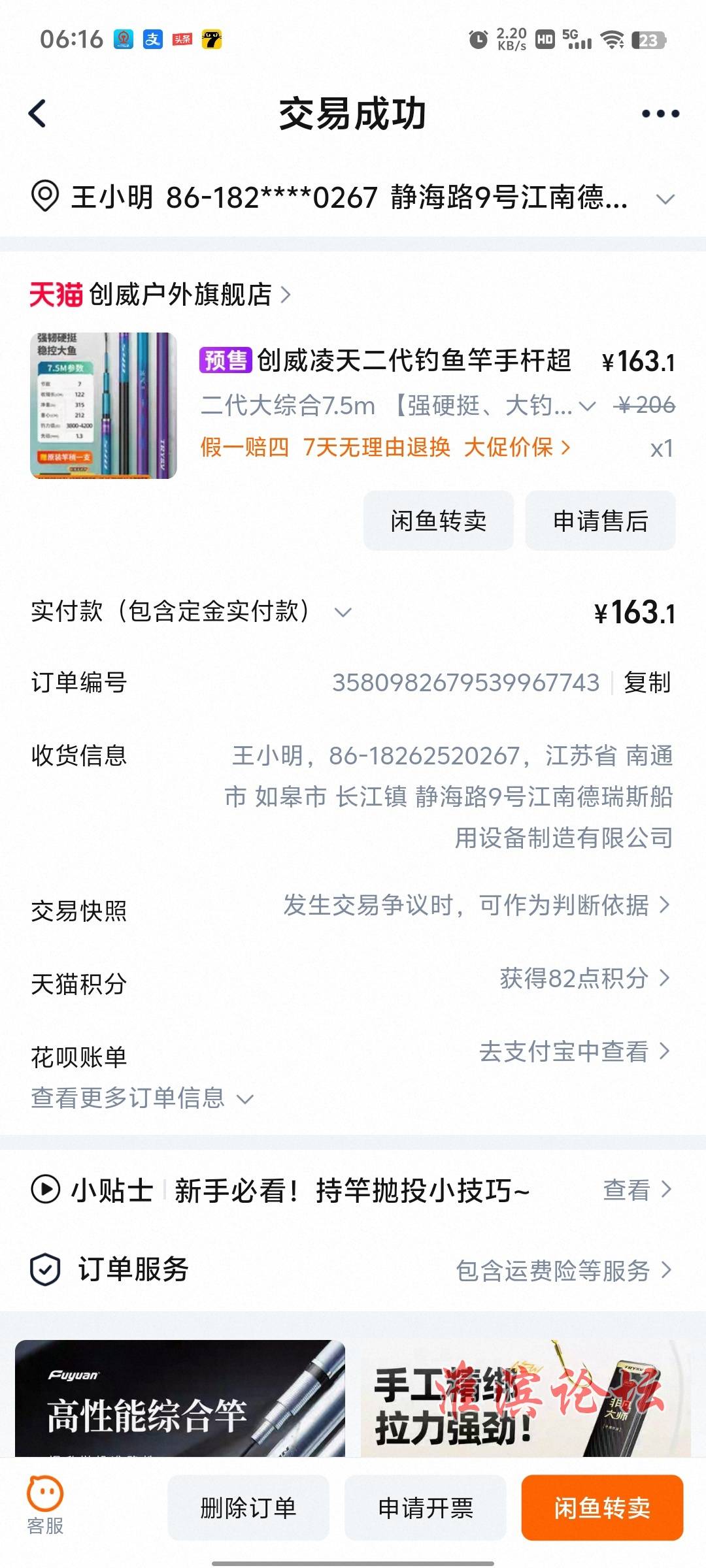The height and width of the screenshot is (1568, 706).
Task: View the 小贴士 rod-casting tips video
Action: [353, 1190]
